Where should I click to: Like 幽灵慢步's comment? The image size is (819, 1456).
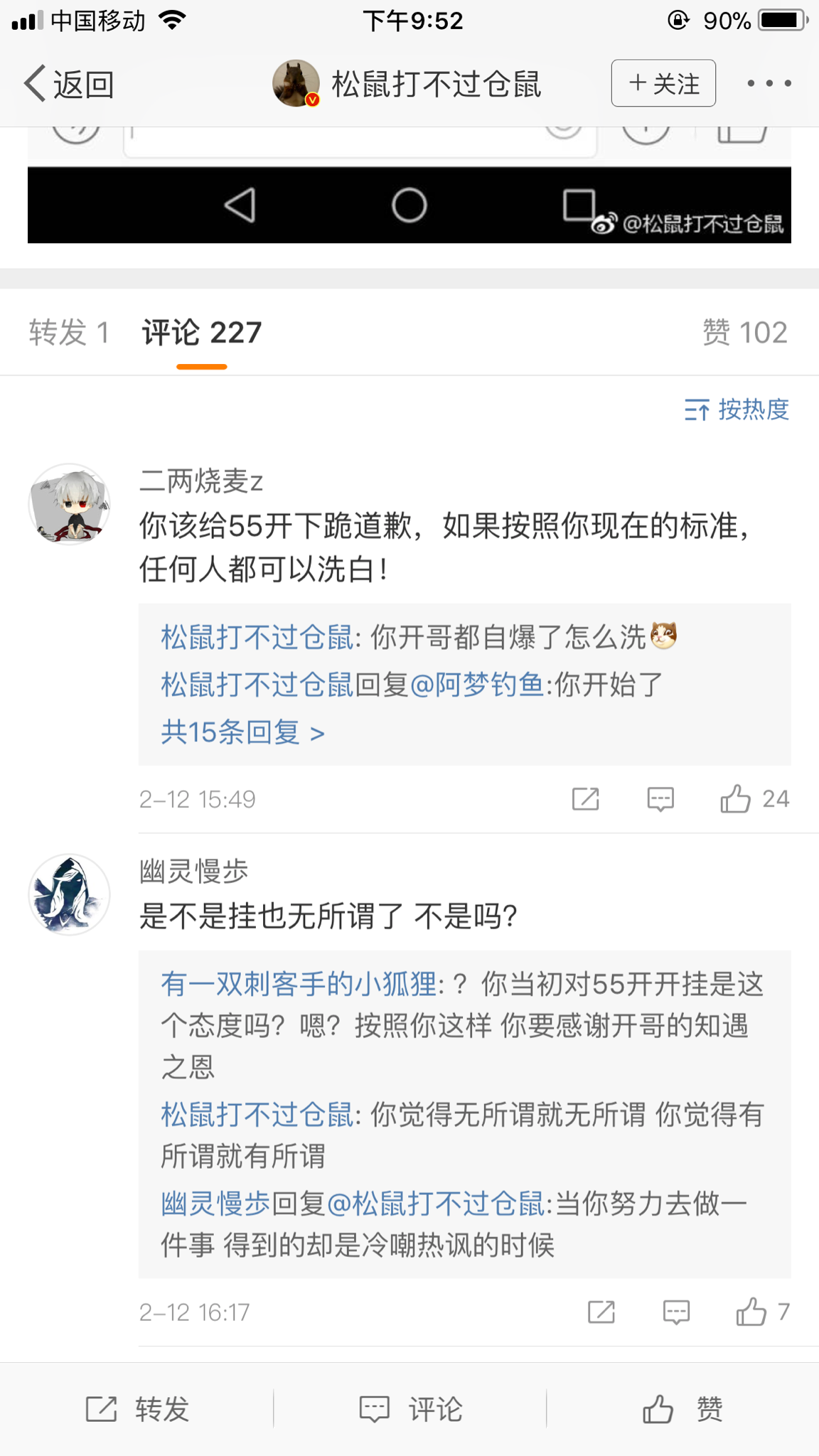(x=763, y=1312)
